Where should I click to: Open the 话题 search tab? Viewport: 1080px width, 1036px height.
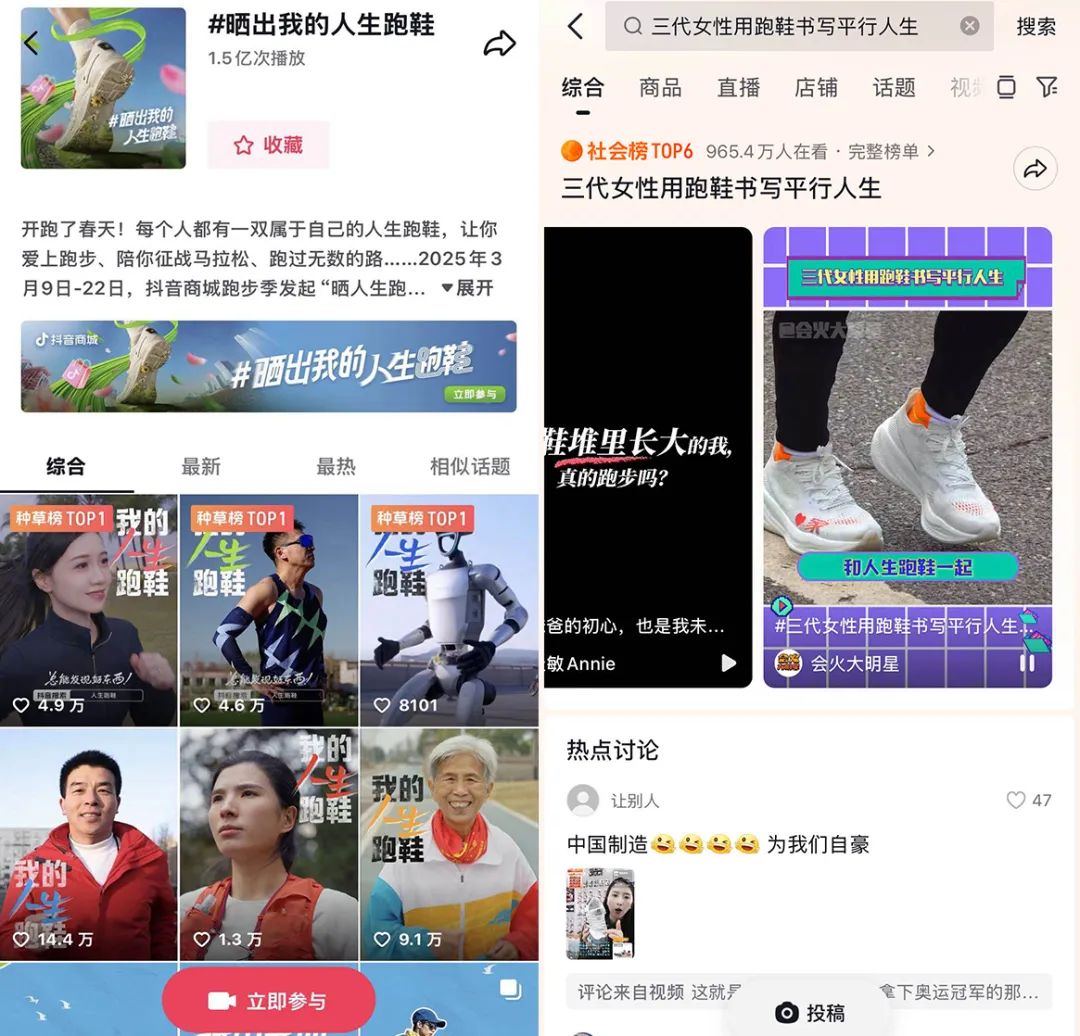893,88
